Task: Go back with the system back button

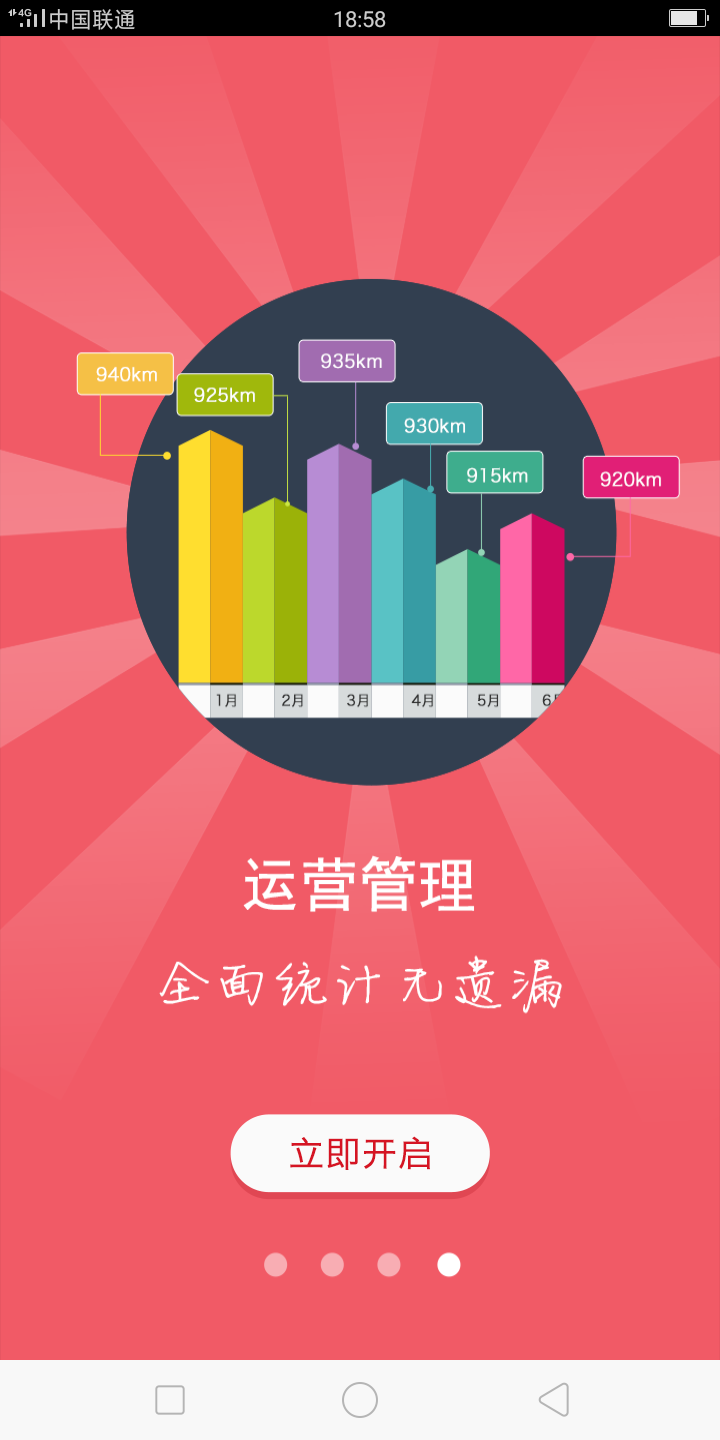Action: click(554, 1399)
